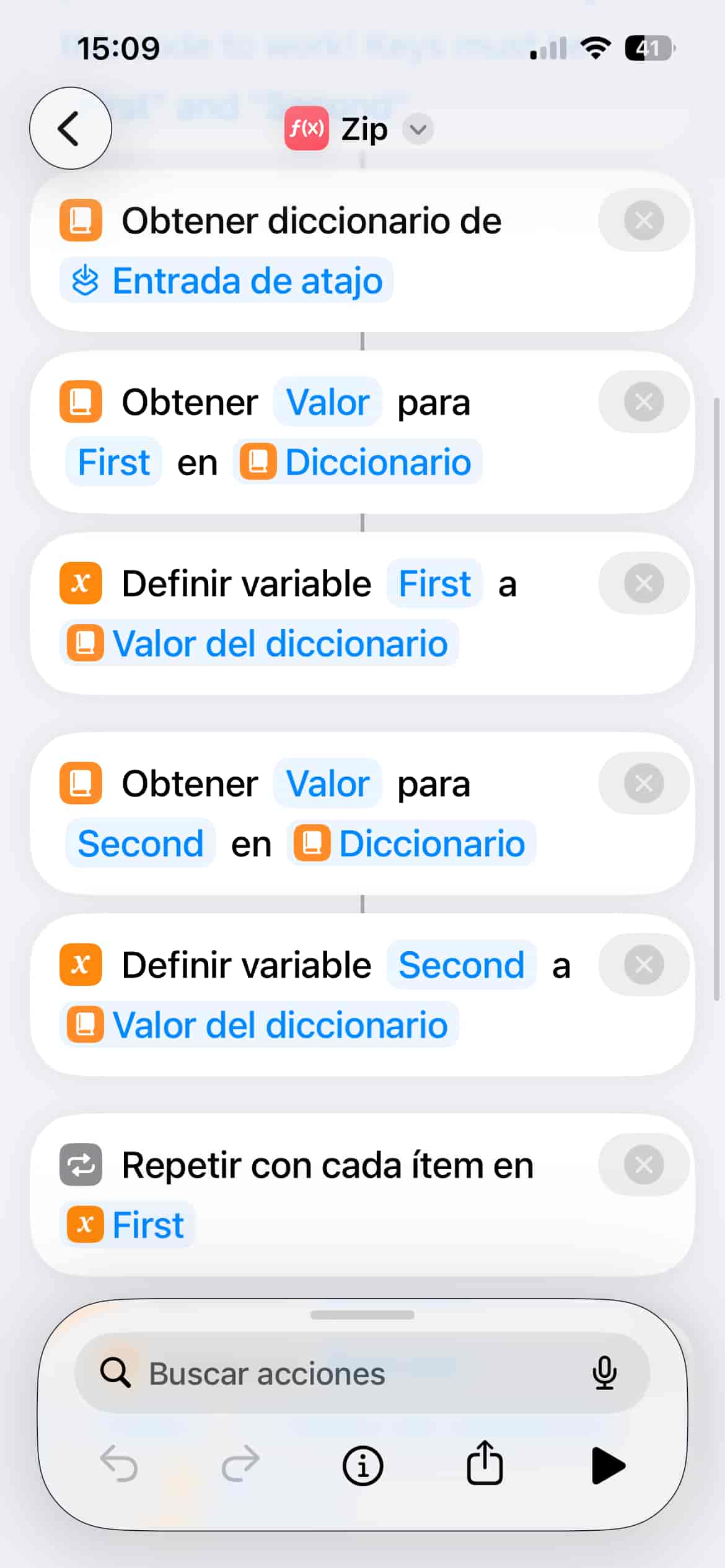Run the shortcut with the play button

tap(607, 1465)
